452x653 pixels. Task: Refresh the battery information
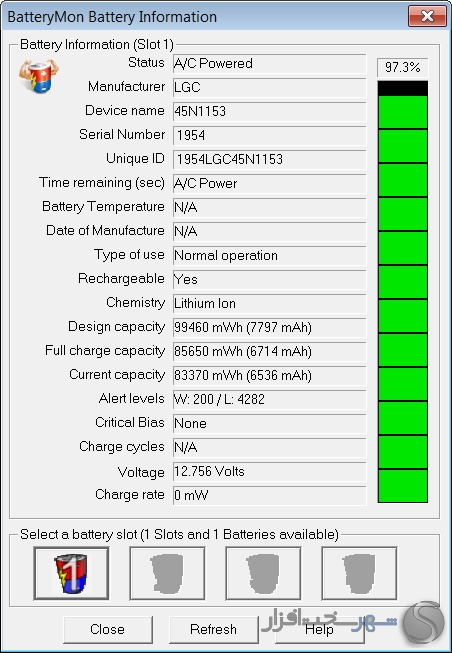(x=213, y=629)
